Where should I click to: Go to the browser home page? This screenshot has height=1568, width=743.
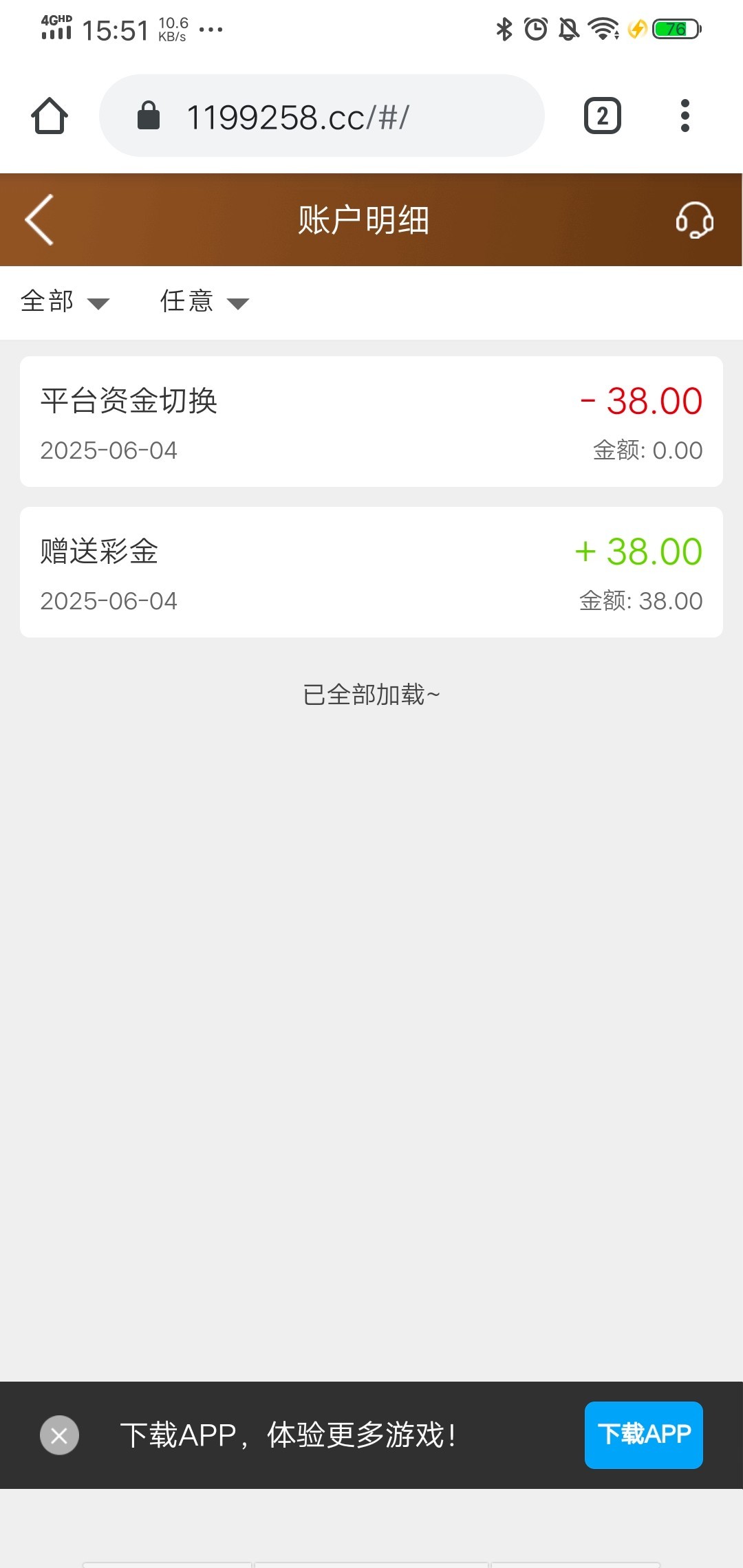50,116
